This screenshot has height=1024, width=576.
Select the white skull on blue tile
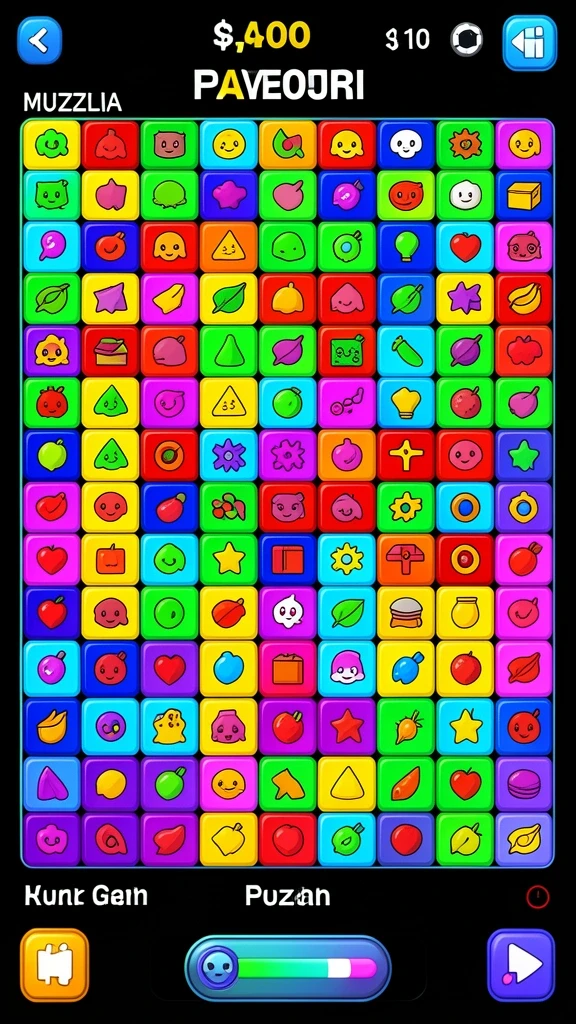click(406, 145)
